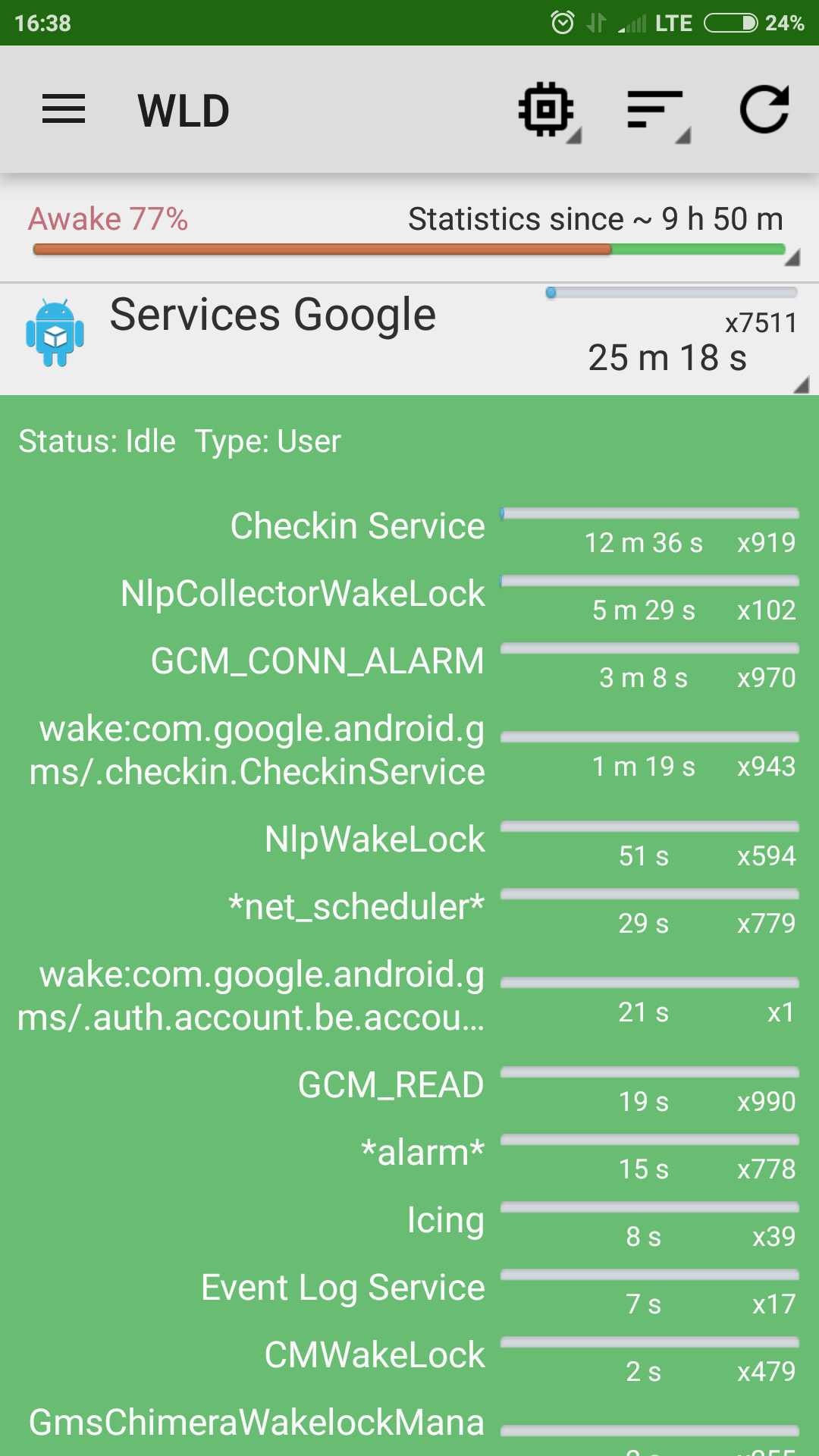The height and width of the screenshot is (1456, 819).
Task: Collapse the Services Google entry
Action: pos(409,340)
